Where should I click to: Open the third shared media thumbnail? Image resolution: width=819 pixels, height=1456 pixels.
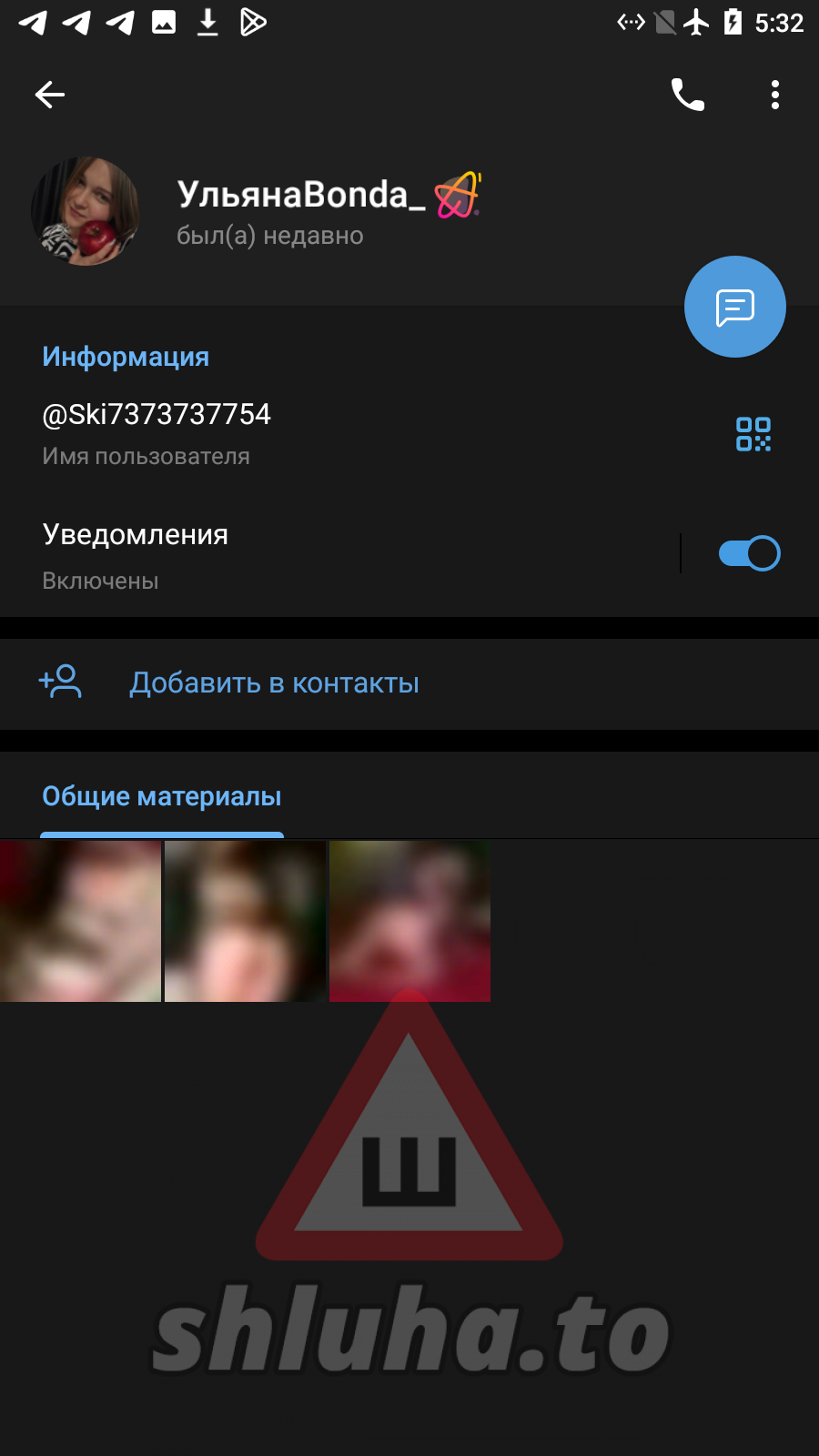click(409, 921)
